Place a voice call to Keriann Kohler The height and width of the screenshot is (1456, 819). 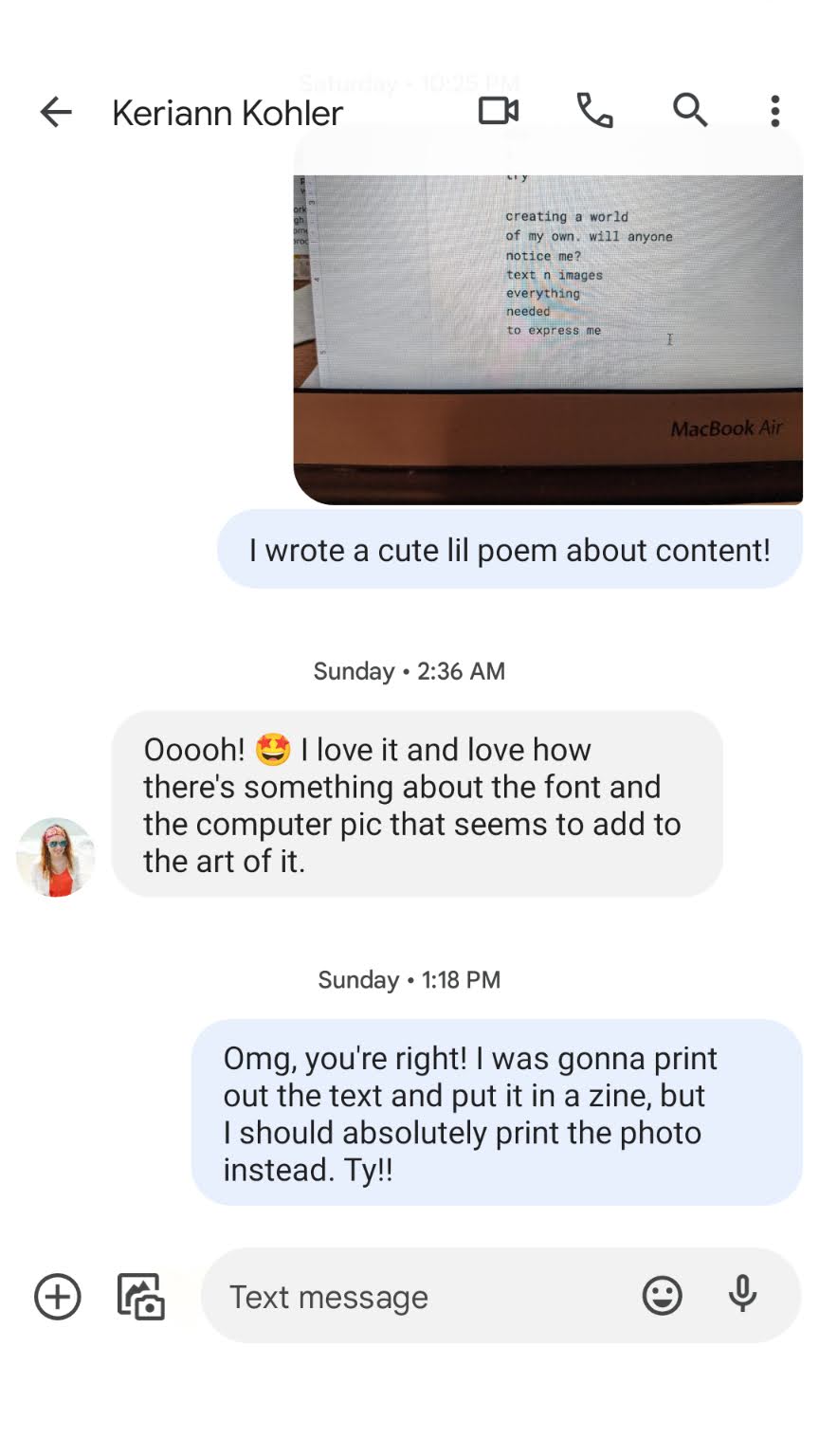coord(594,111)
